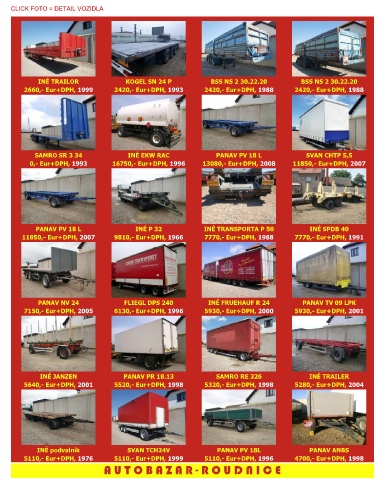Open PANAV PV 18 L from 2008
Viewport: 385px width, 480px height.
tap(239, 123)
